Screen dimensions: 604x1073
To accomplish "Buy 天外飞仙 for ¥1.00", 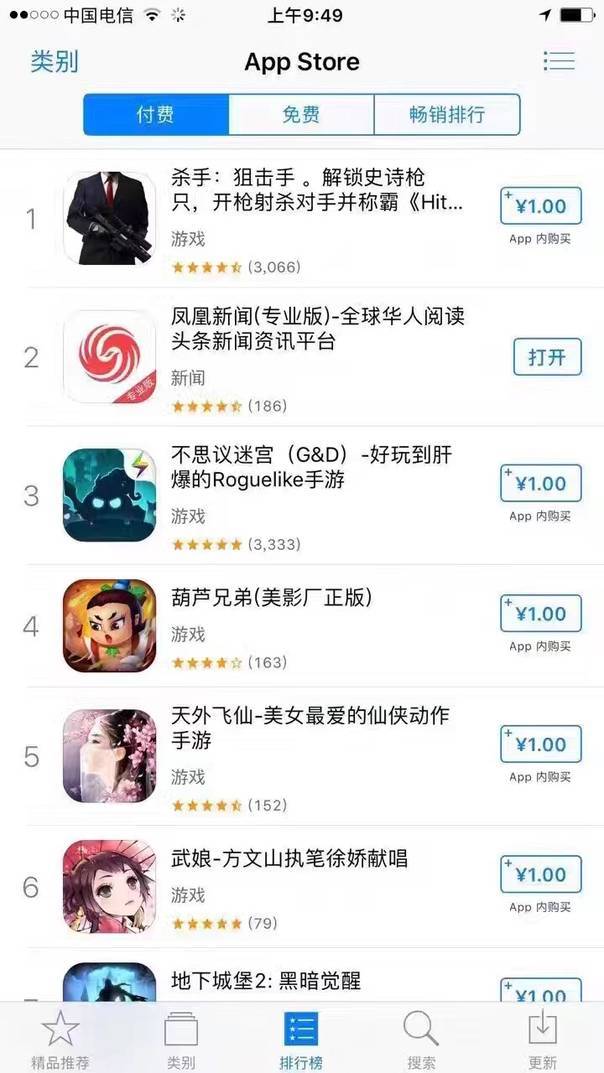I will [540, 744].
